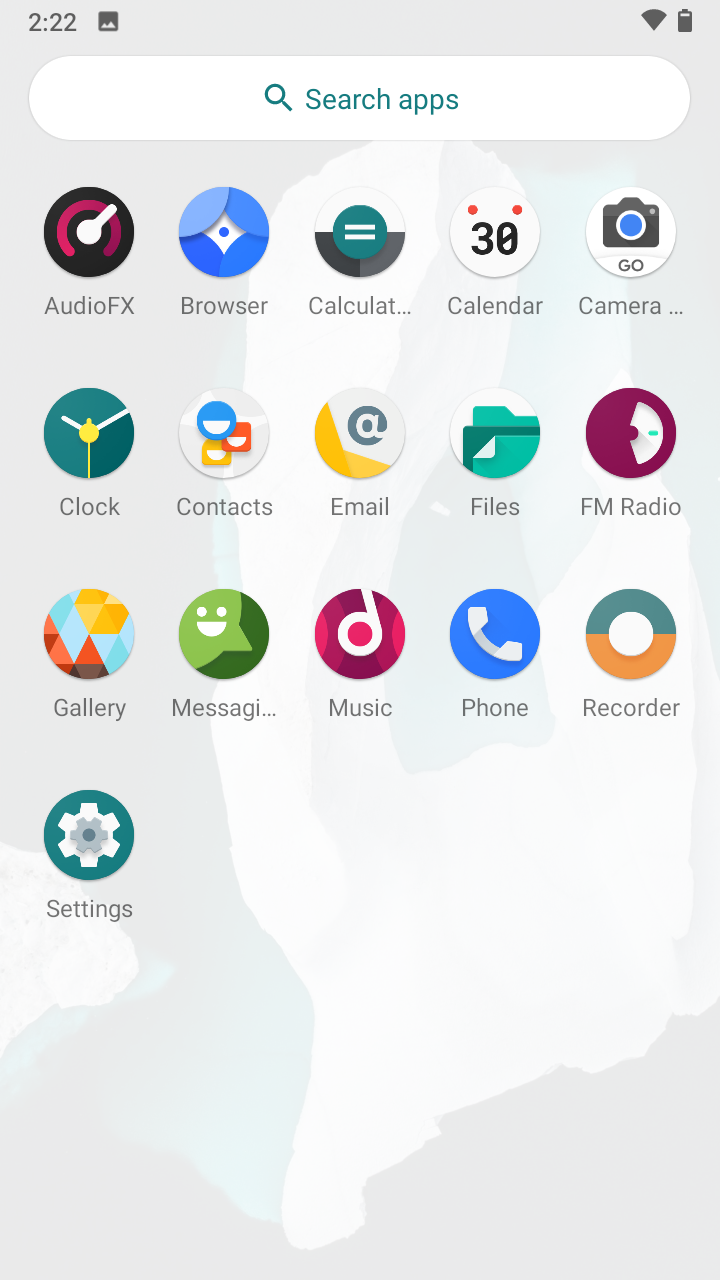Image resolution: width=720 pixels, height=1280 pixels.
Task: Launch the Camera Go app
Action: click(630, 233)
